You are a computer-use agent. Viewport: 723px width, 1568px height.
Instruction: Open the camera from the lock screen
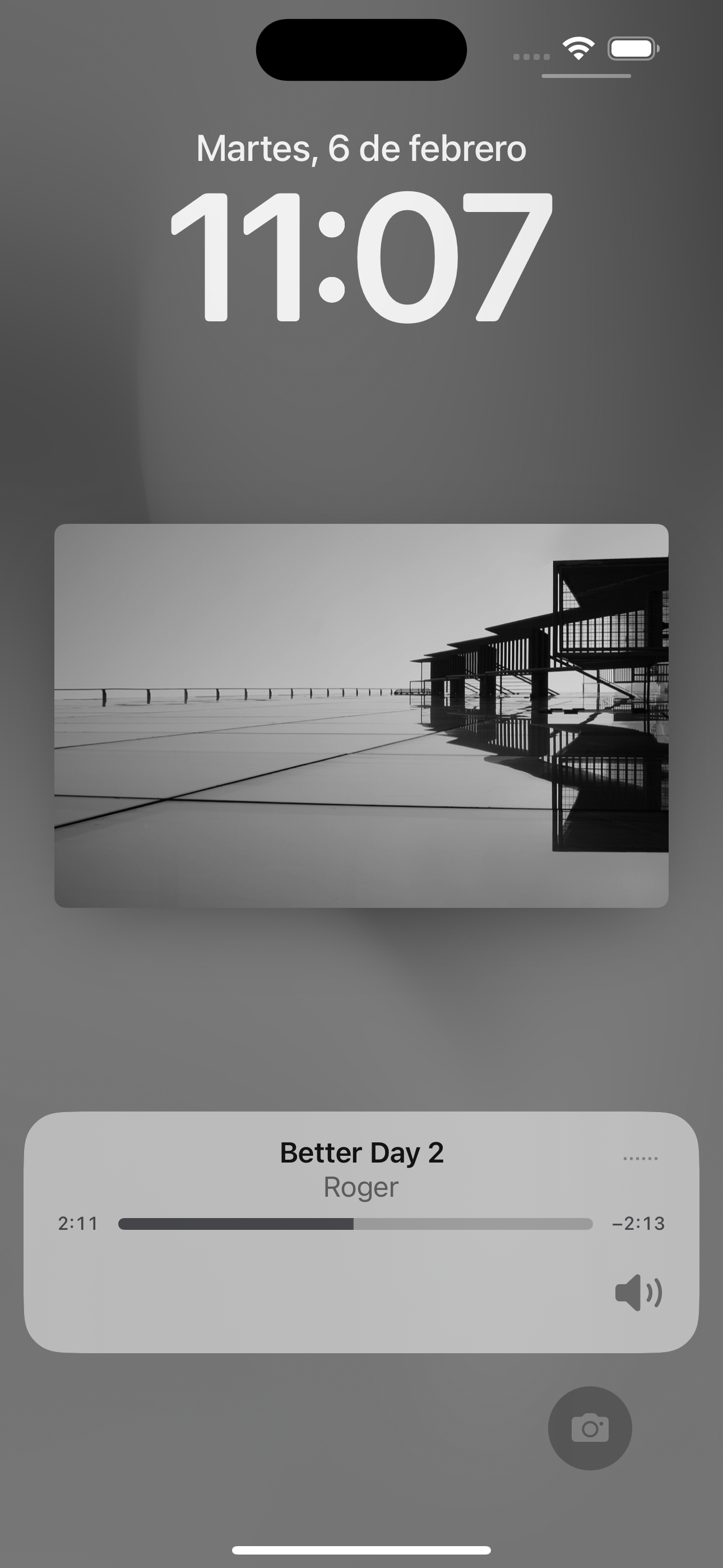coord(590,1428)
